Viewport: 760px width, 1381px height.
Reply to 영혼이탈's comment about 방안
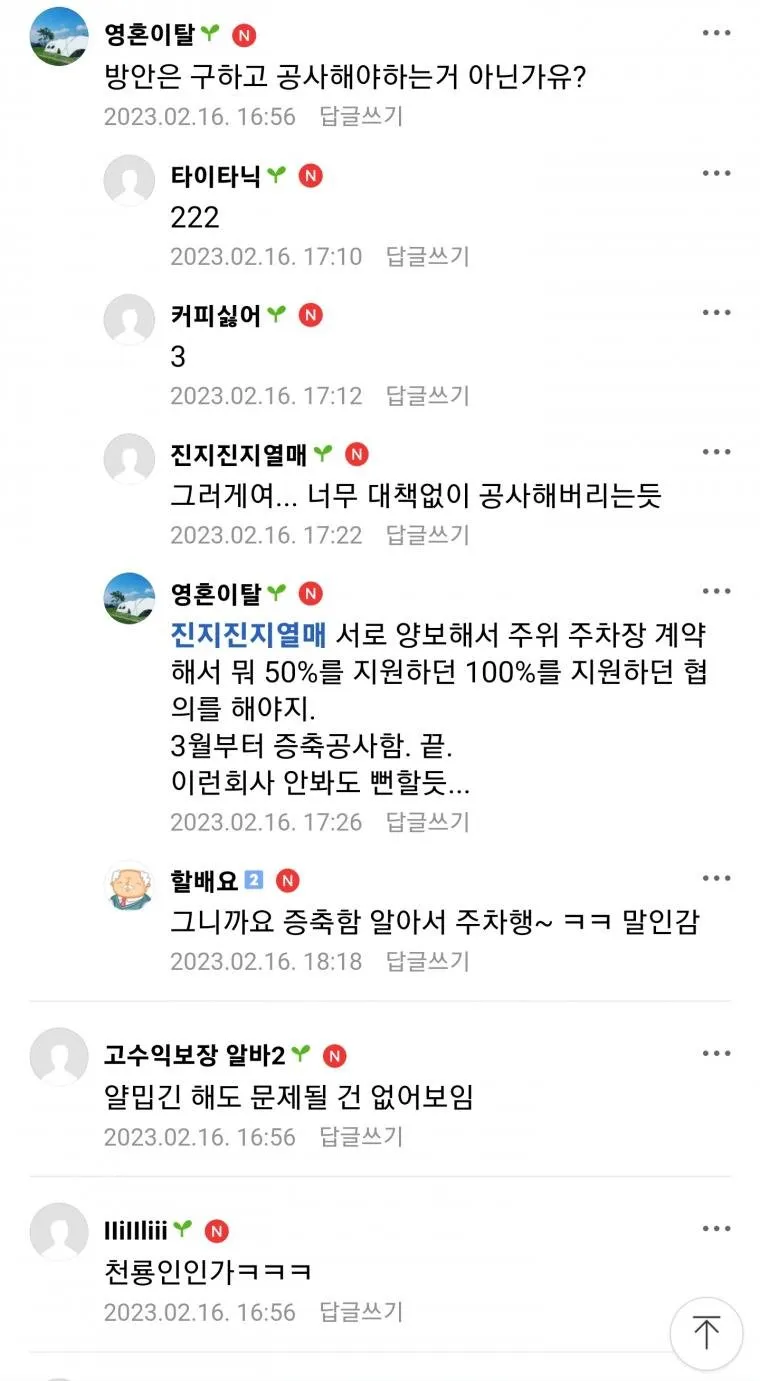[361, 116]
